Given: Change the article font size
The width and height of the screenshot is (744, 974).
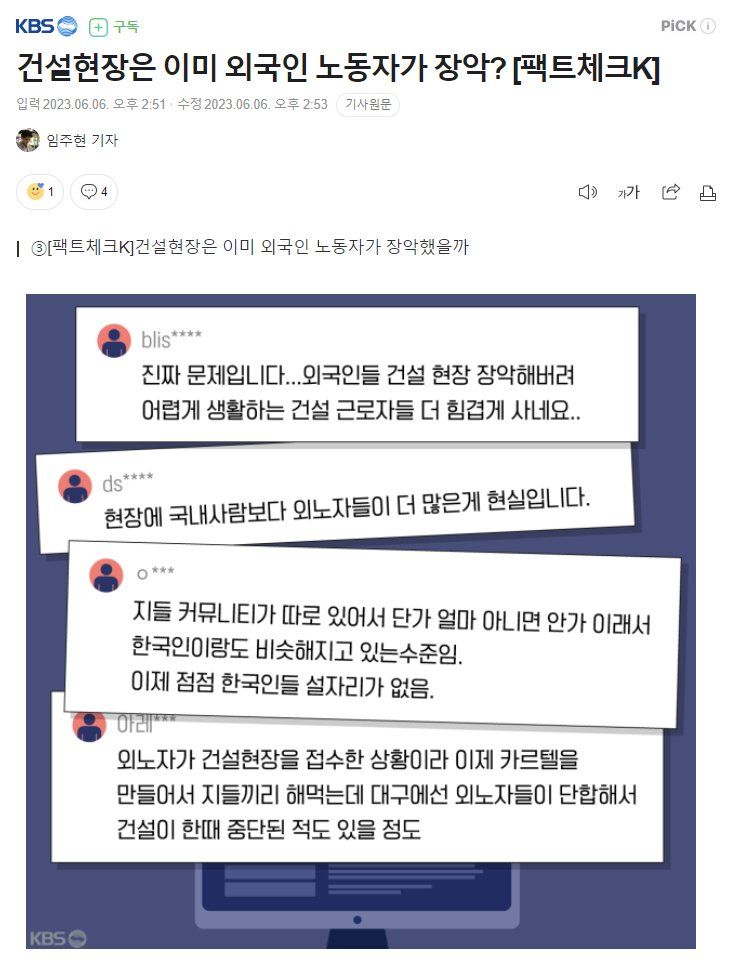Looking at the screenshot, I should [628, 192].
